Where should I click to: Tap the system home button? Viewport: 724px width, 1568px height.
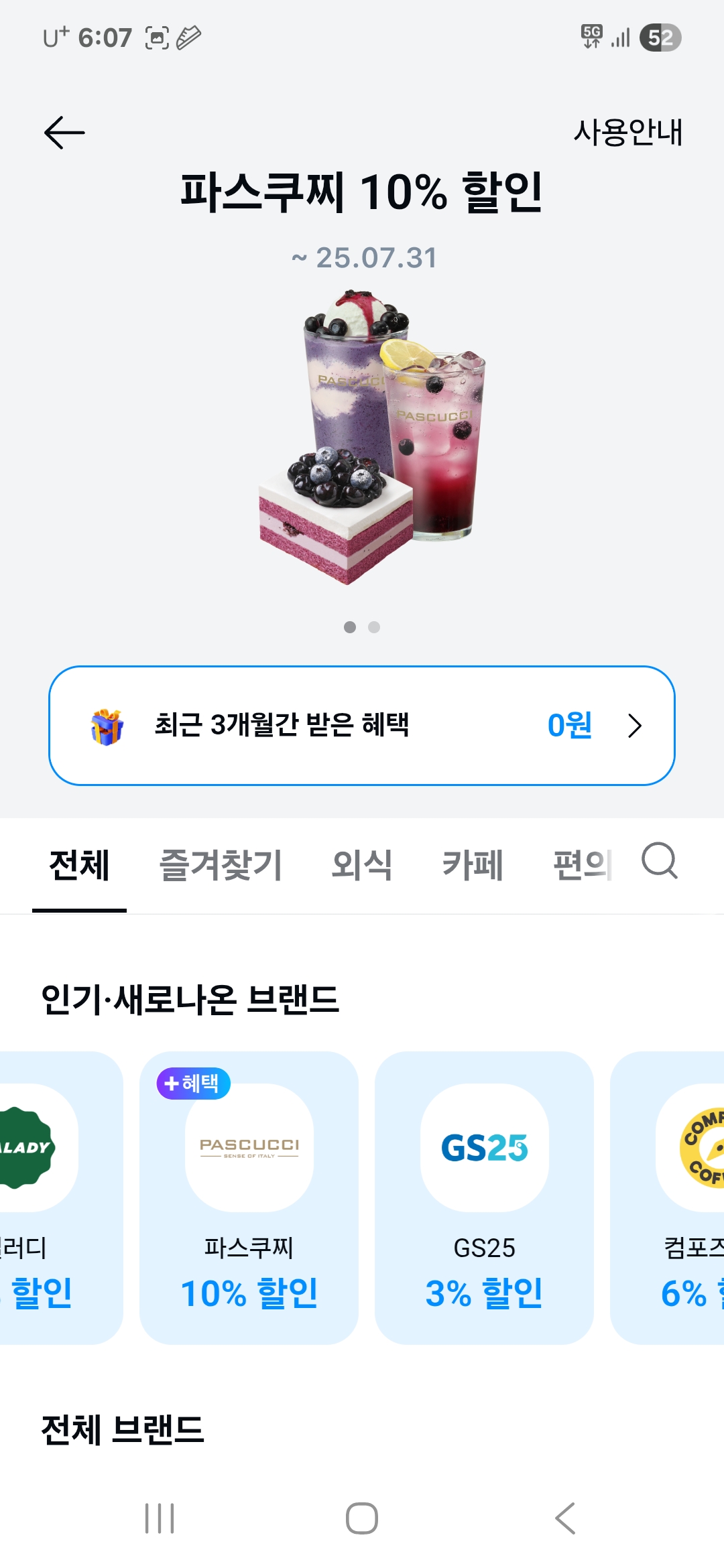[362, 1518]
